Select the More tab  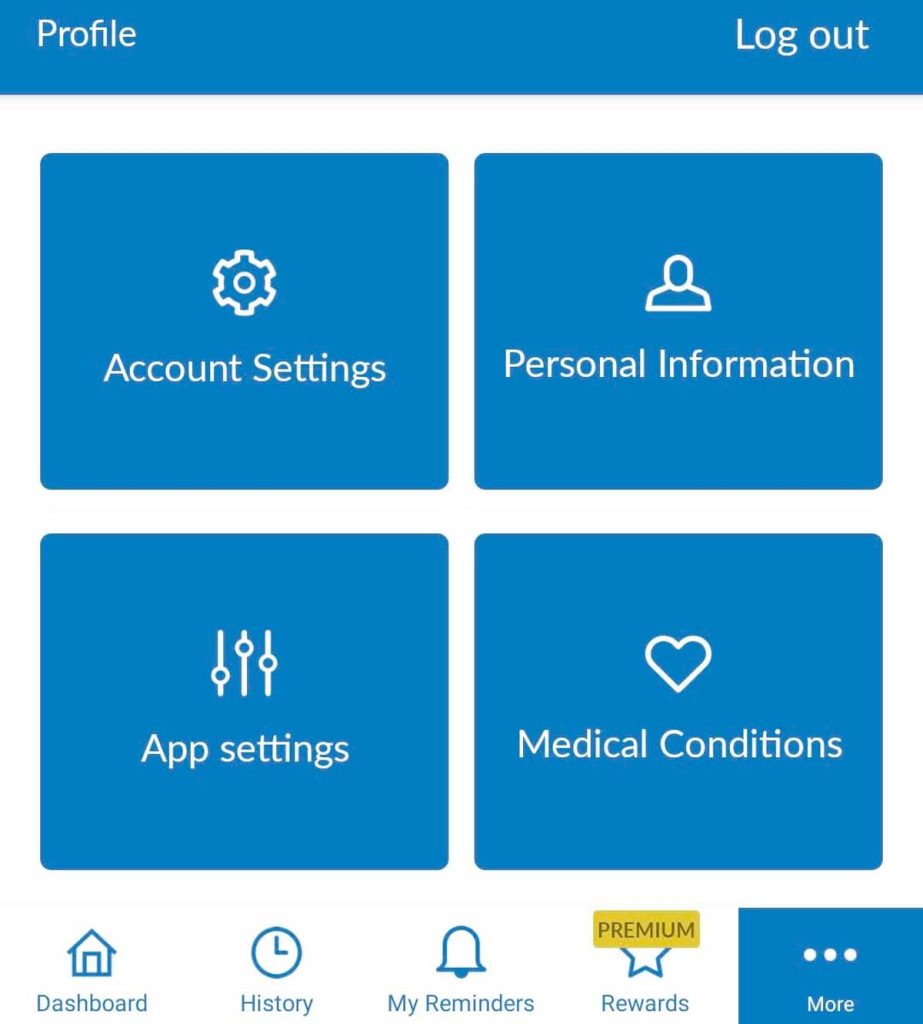click(830, 970)
